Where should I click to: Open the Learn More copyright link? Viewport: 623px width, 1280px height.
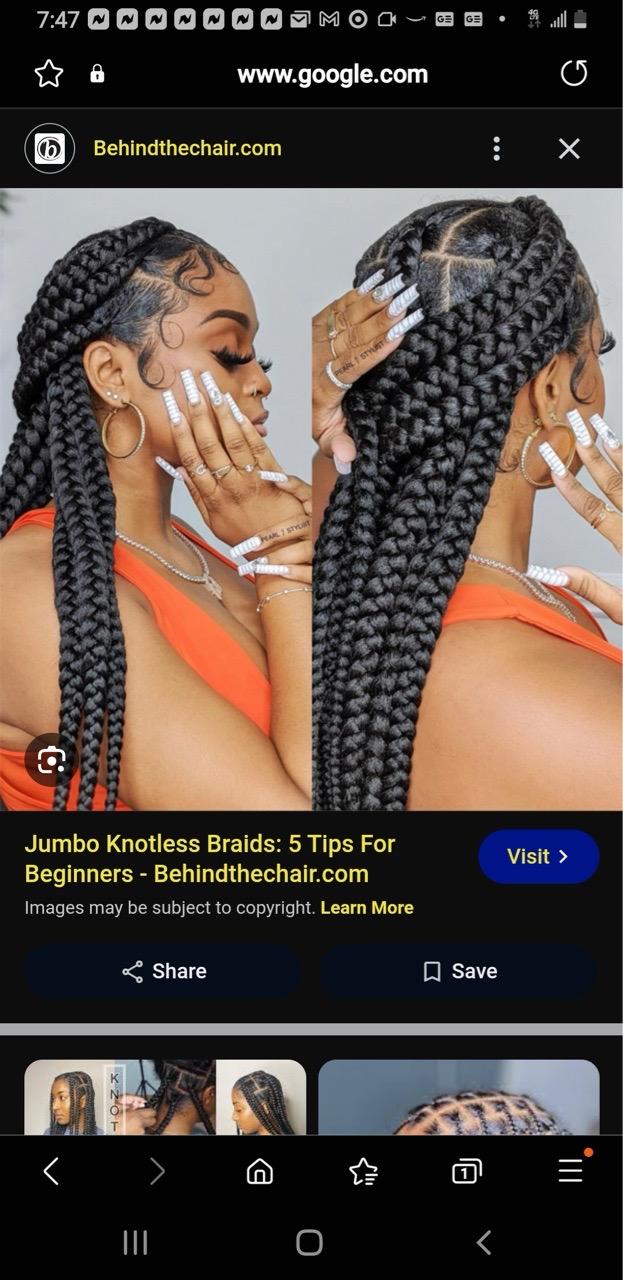[x=366, y=908]
